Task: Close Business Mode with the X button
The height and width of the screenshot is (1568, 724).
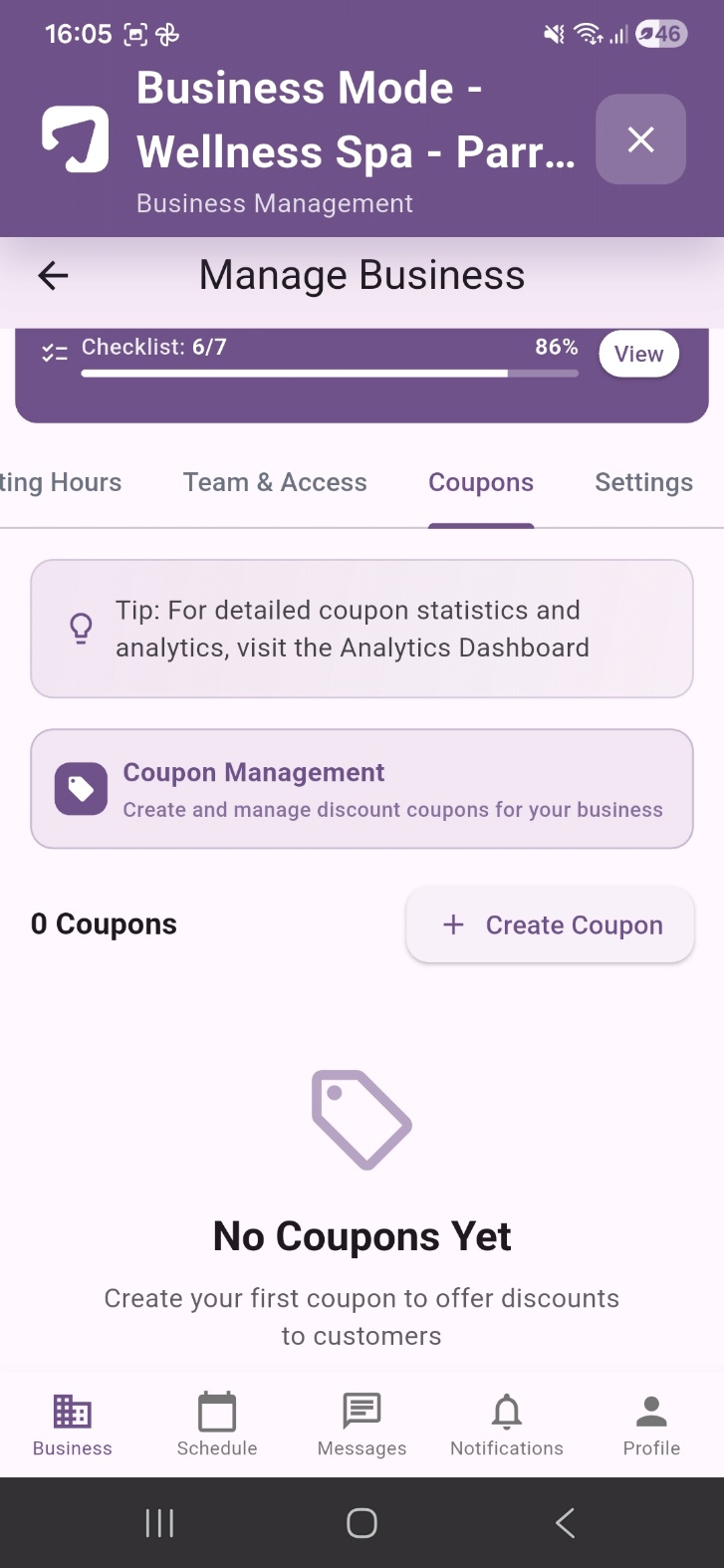Action: (x=640, y=139)
